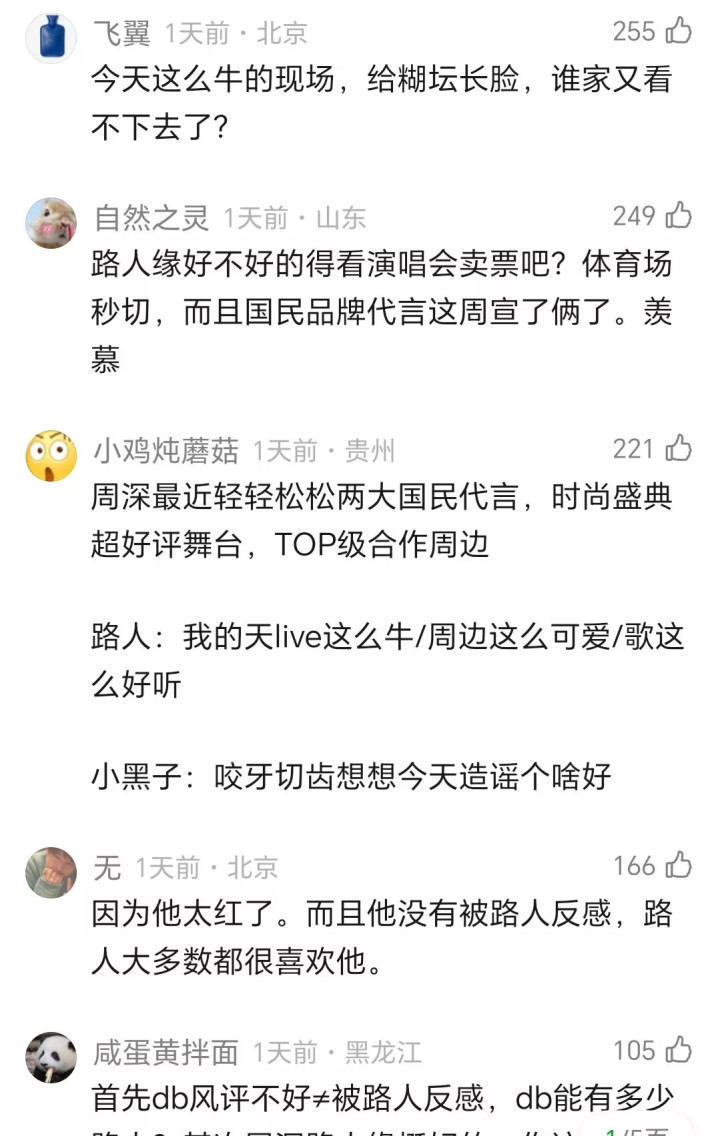Like 自然之灵's comment
The height and width of the screenshot is (1136, 720).
(x=679, y=215)
